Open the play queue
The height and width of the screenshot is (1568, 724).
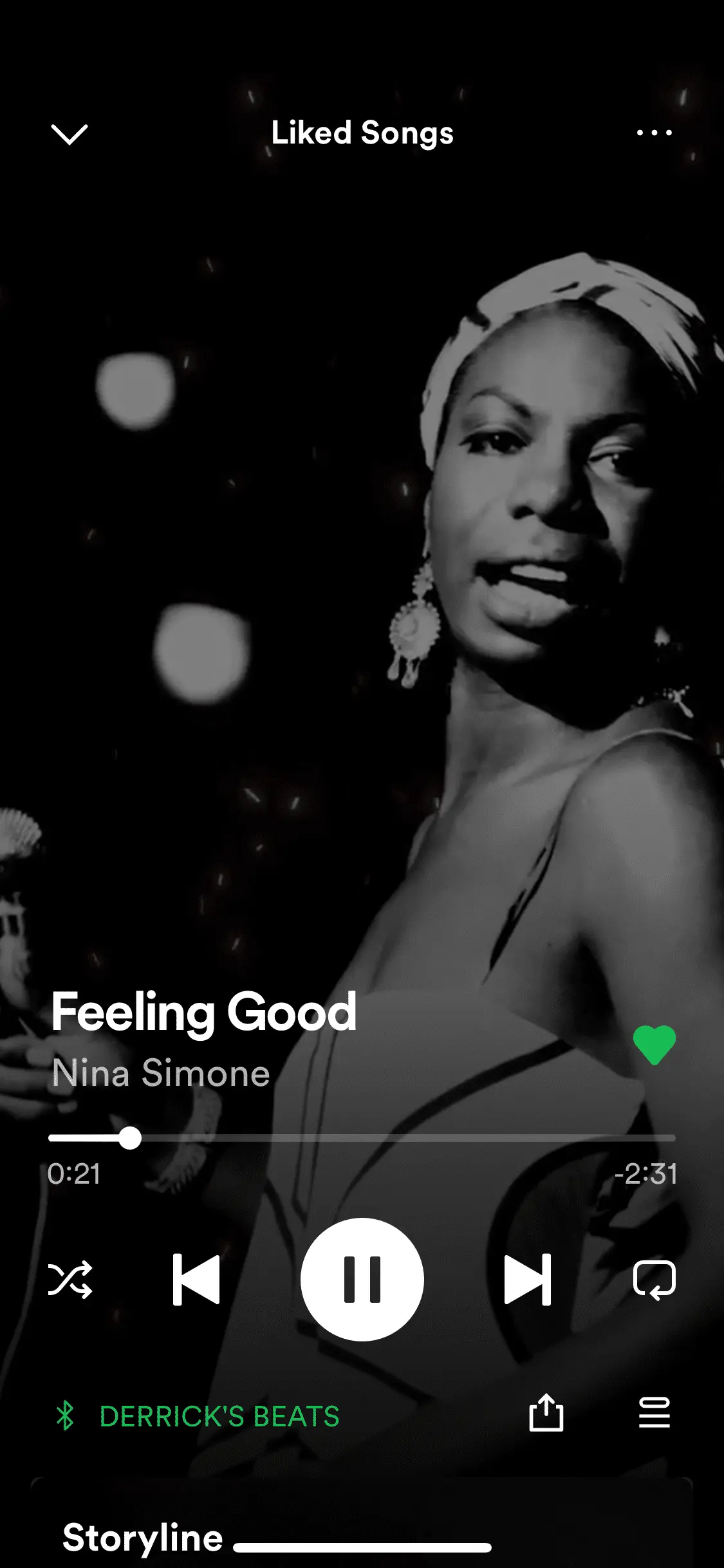(654, 1413)
